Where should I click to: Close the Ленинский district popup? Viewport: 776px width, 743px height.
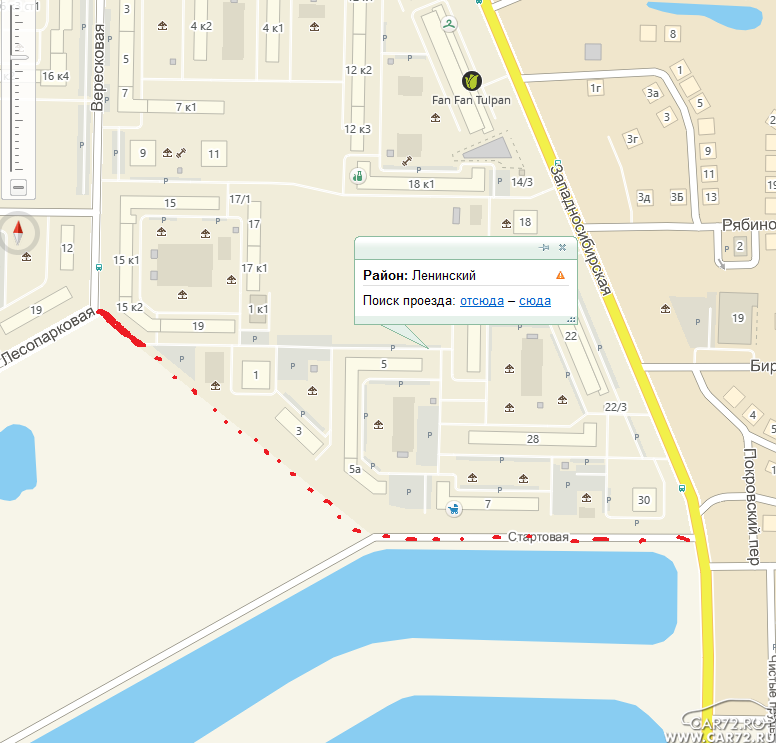(562, 247)
